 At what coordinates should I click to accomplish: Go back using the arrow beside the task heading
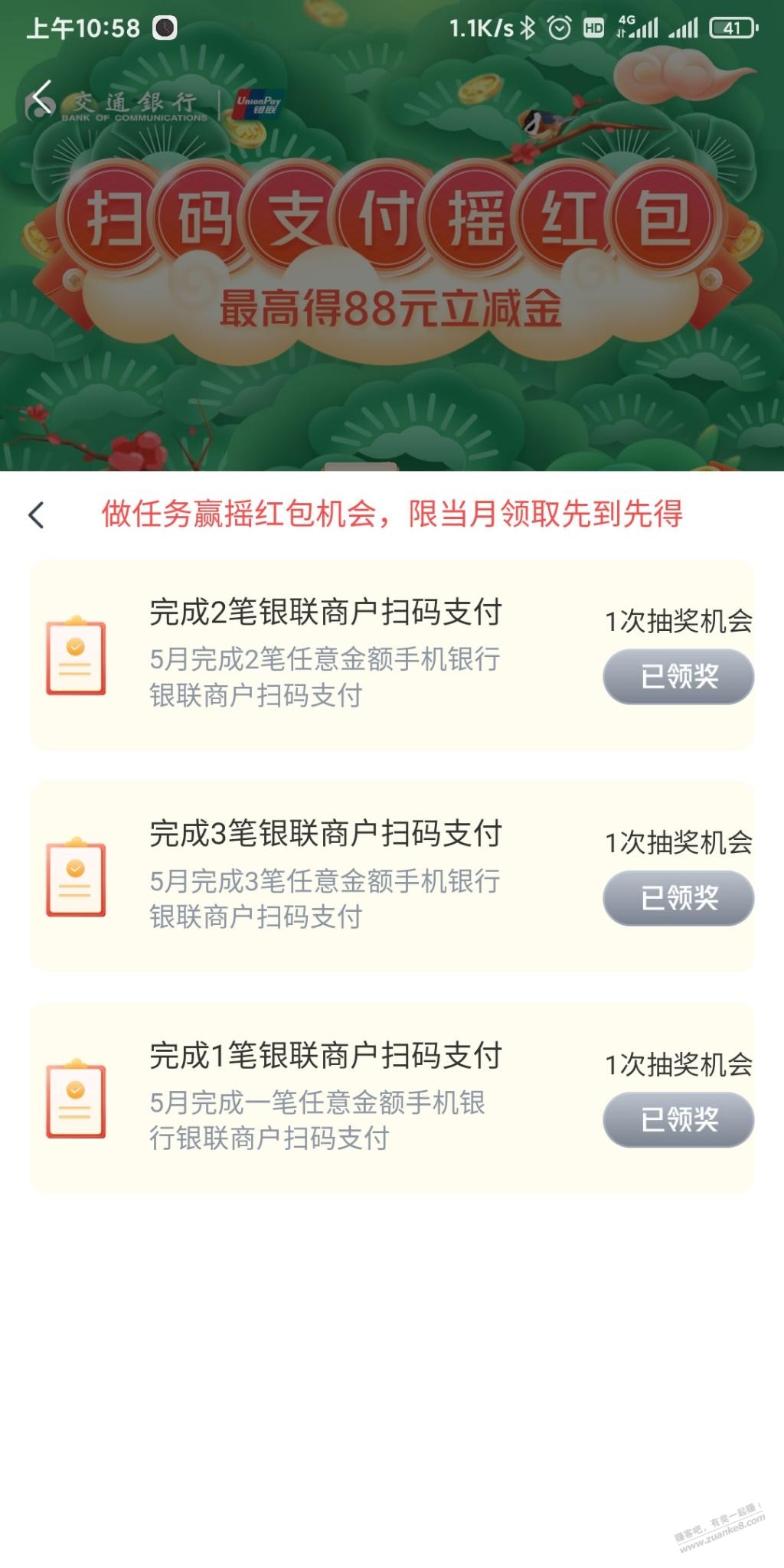click(x=37, y=514)
